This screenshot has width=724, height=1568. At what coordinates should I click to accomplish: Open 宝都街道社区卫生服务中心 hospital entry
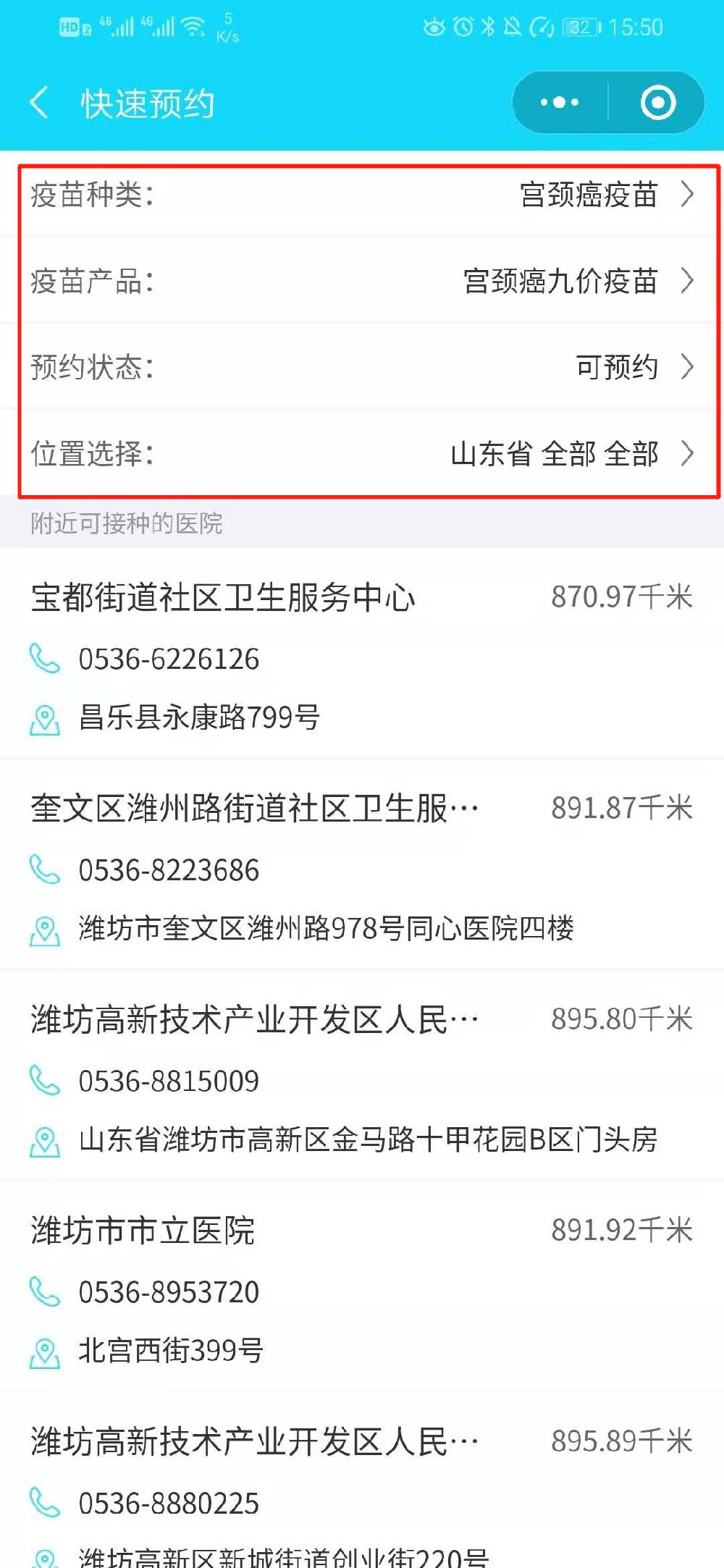pos(223,598)
